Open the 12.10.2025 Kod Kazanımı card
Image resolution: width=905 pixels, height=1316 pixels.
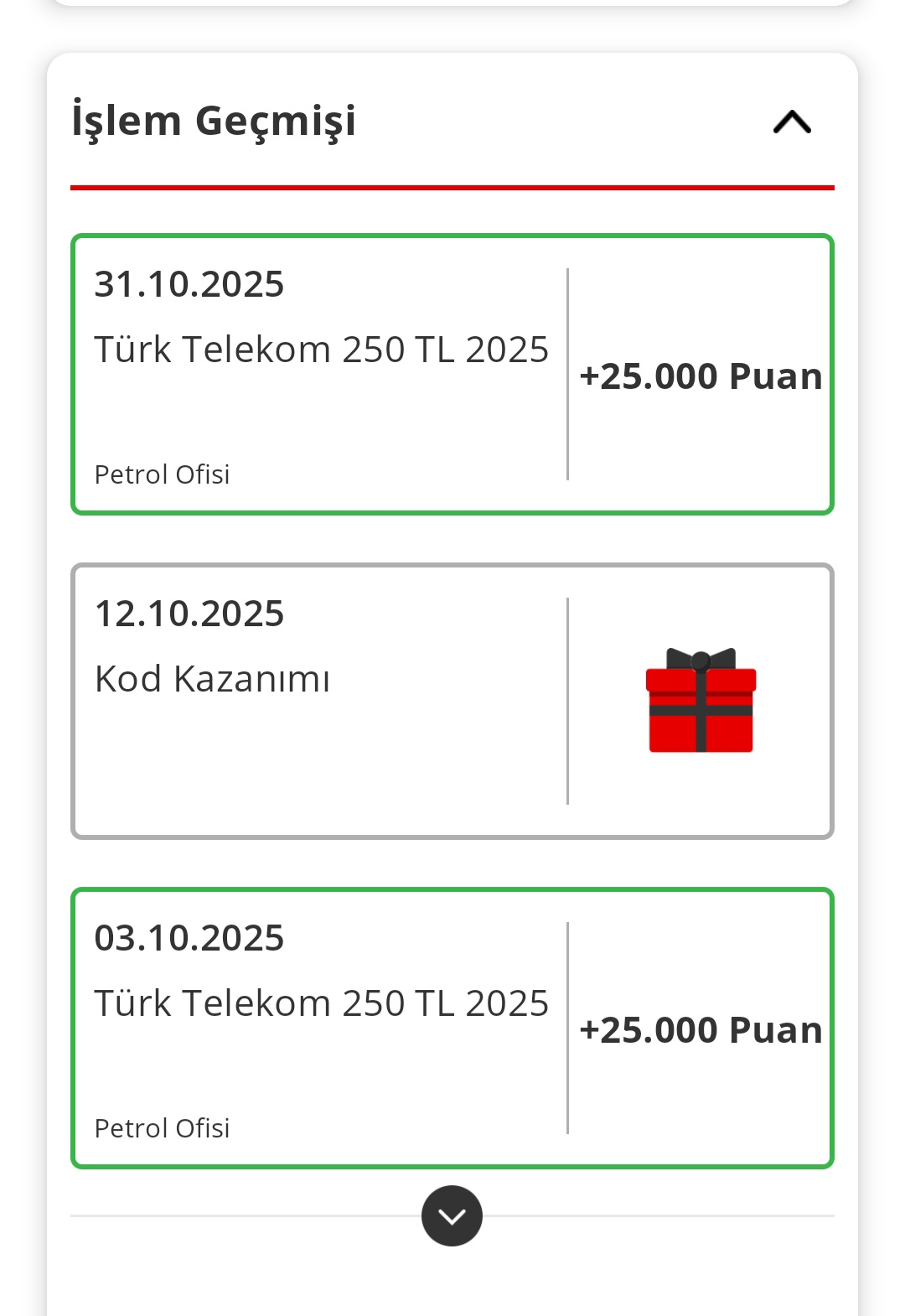coord(452,701)
